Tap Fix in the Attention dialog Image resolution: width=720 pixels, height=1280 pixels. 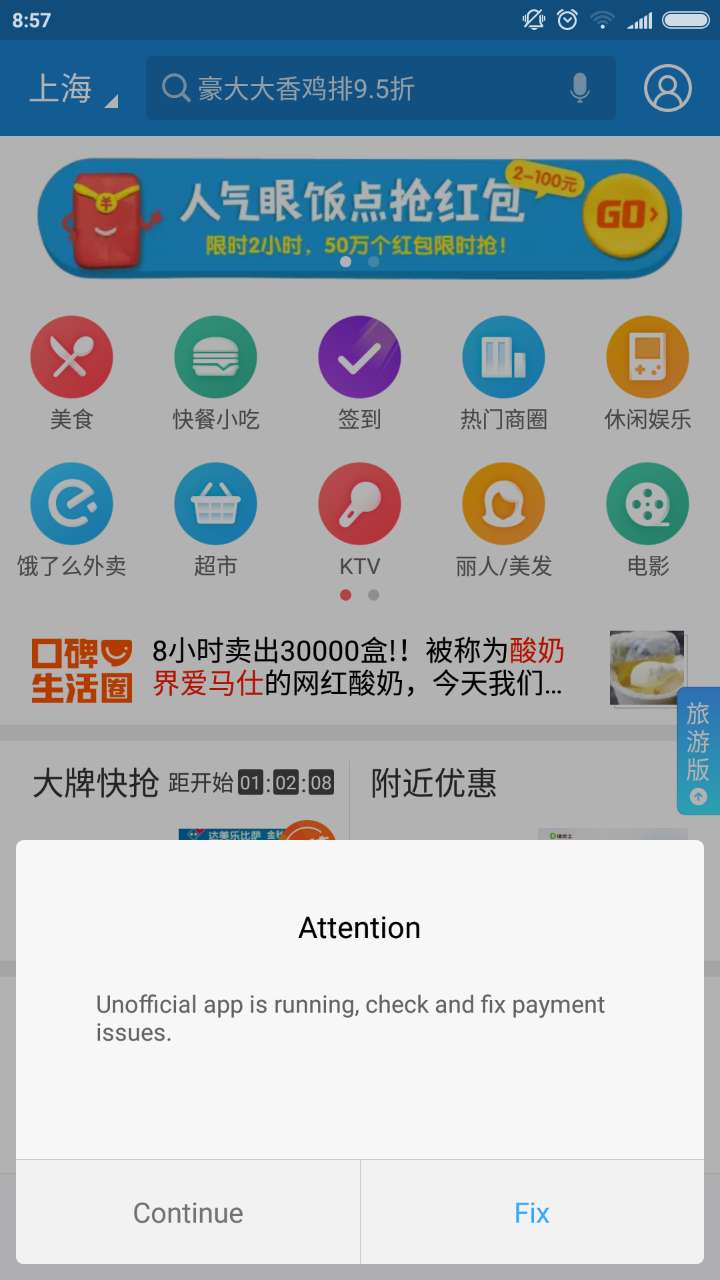coord(532,1212)
